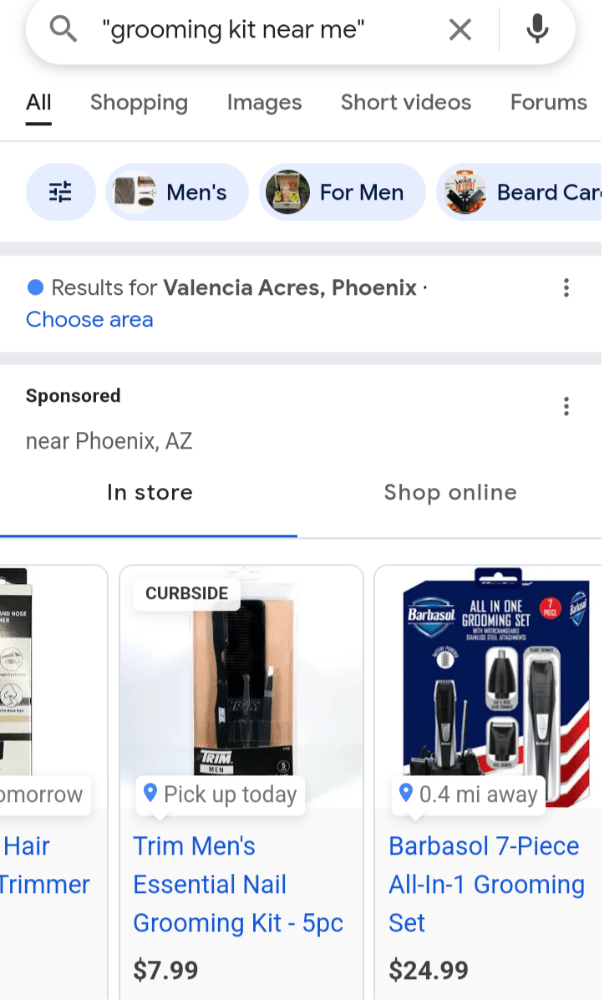Select the Men's filter chip

tap(177, 192)
